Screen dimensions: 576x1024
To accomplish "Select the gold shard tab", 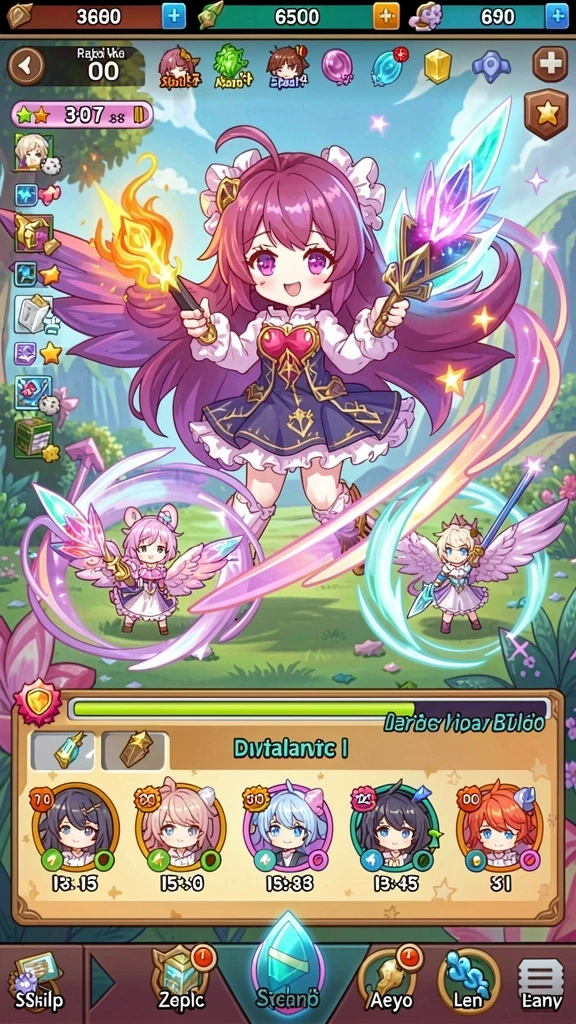I will click(135, 750).
